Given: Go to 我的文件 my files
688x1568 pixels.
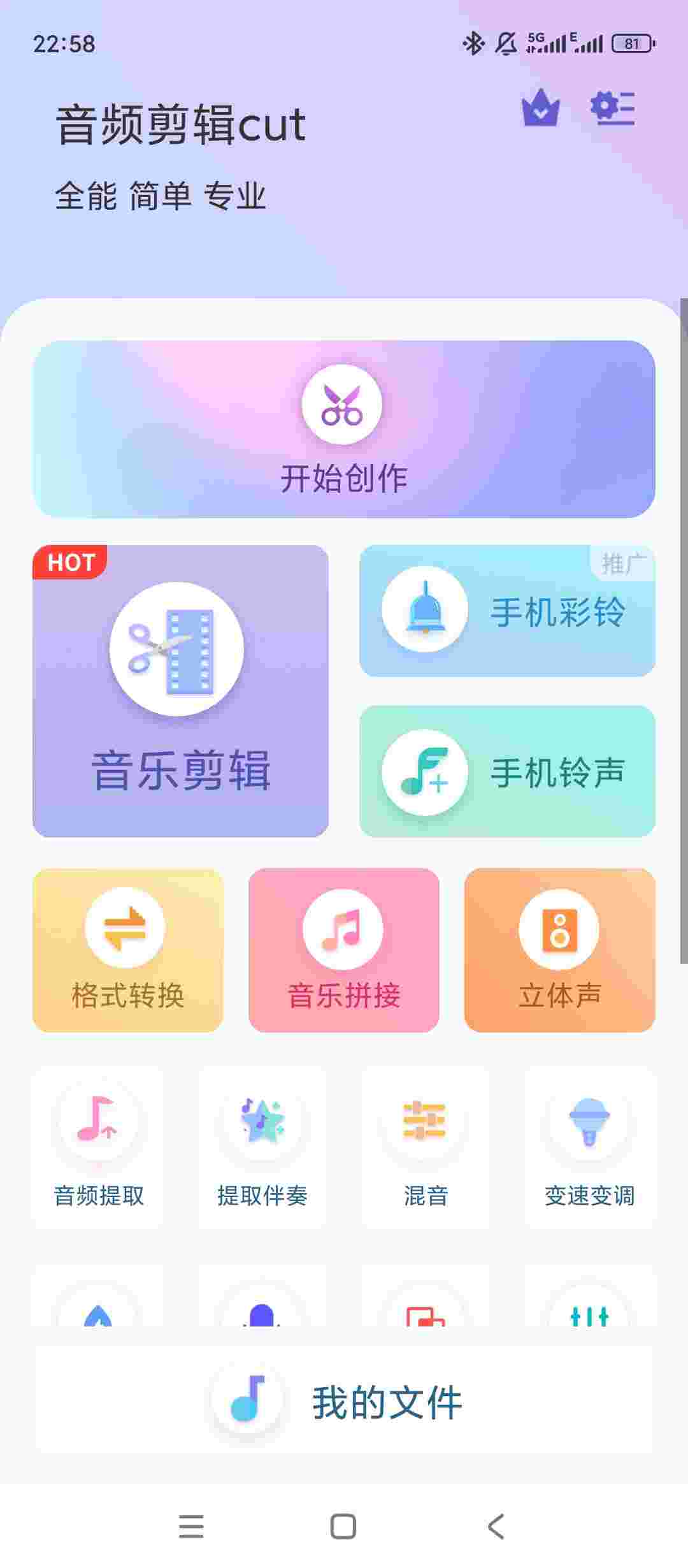Looking at the screenshot, I should point(344,1402).
